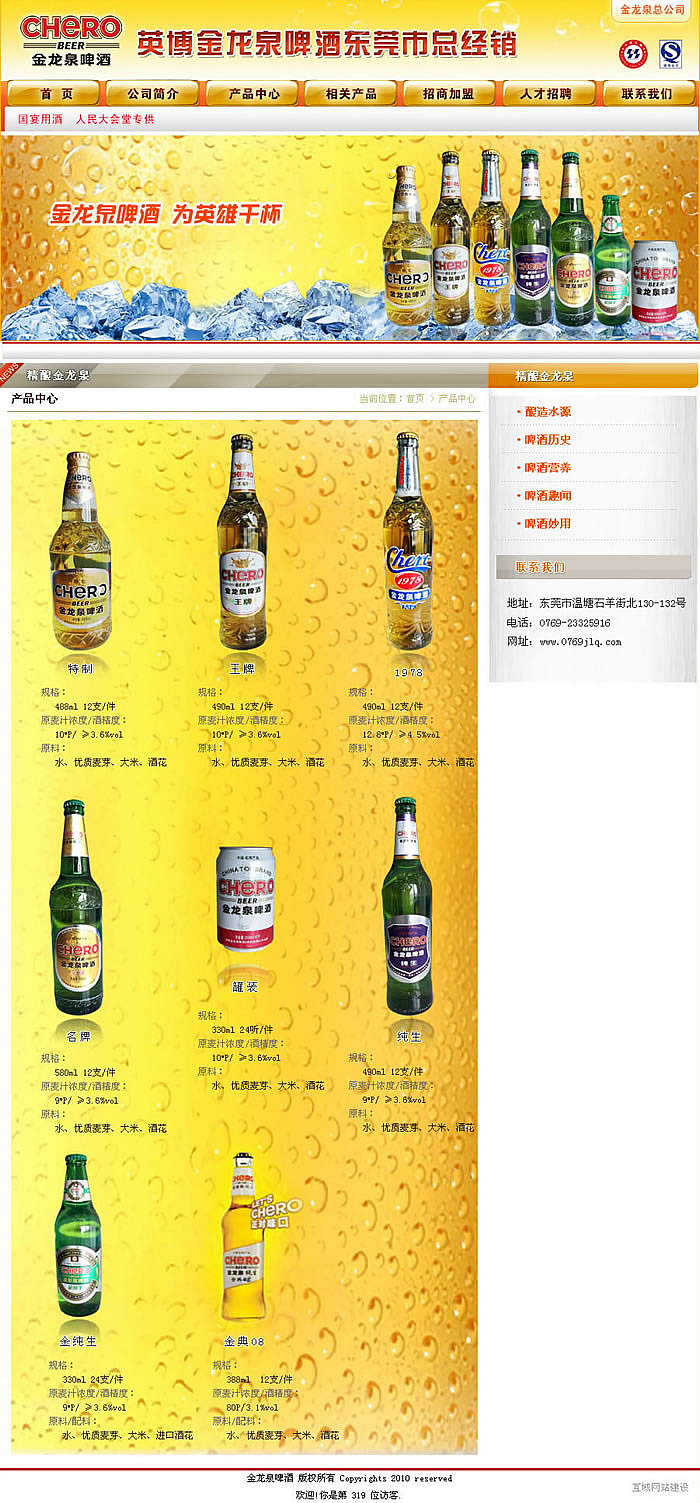Open the 啤酒妙用 sidebar item
This screenshot has width=700, height=1503.
[548, 524]
